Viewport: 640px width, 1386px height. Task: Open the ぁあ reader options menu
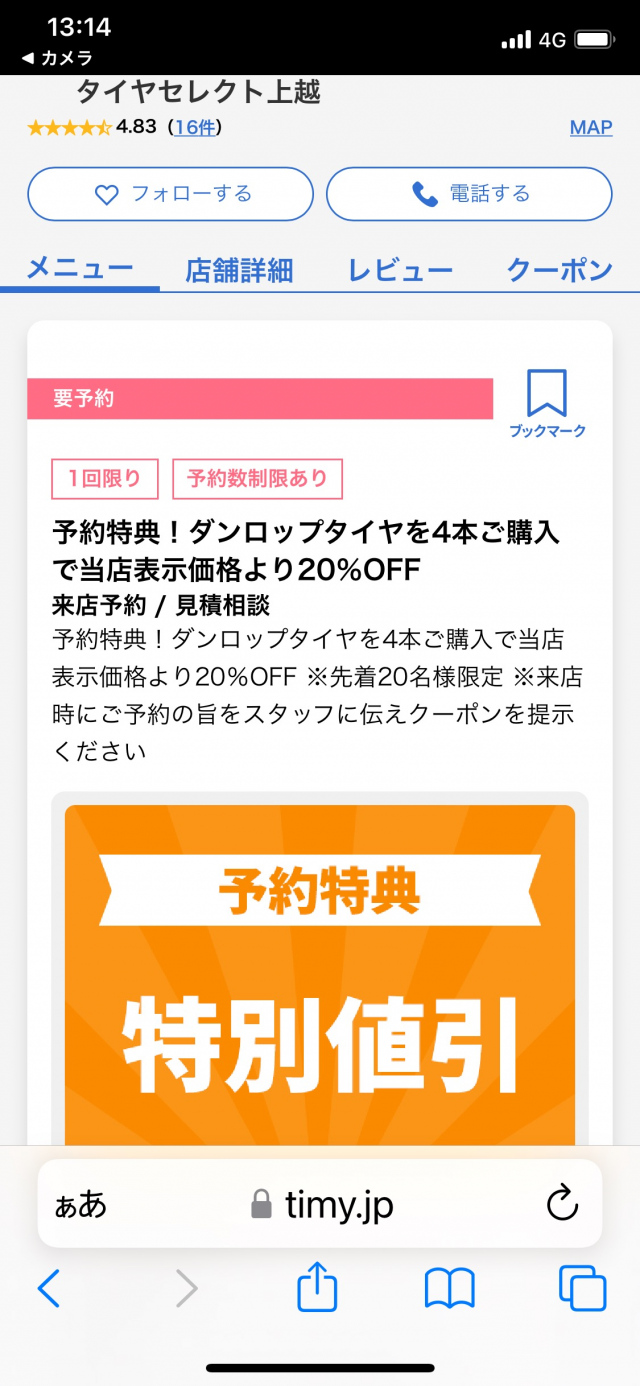coord(80,1204)
